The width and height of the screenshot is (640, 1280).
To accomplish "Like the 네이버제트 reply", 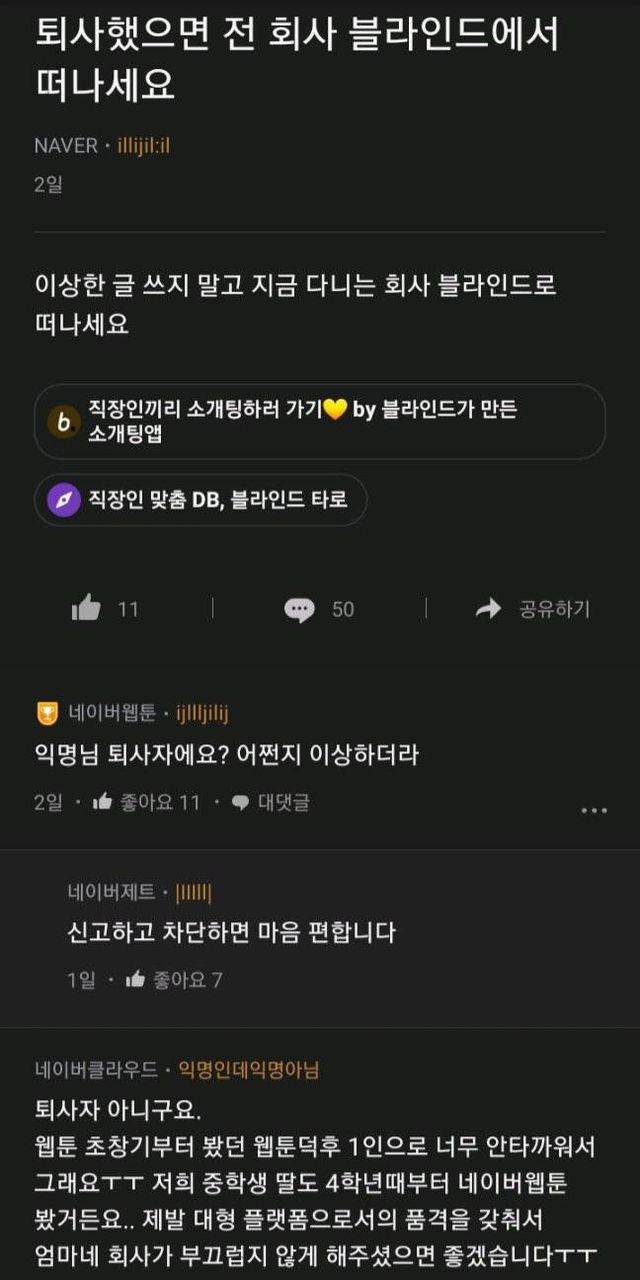I will click(x=174, y=980).
